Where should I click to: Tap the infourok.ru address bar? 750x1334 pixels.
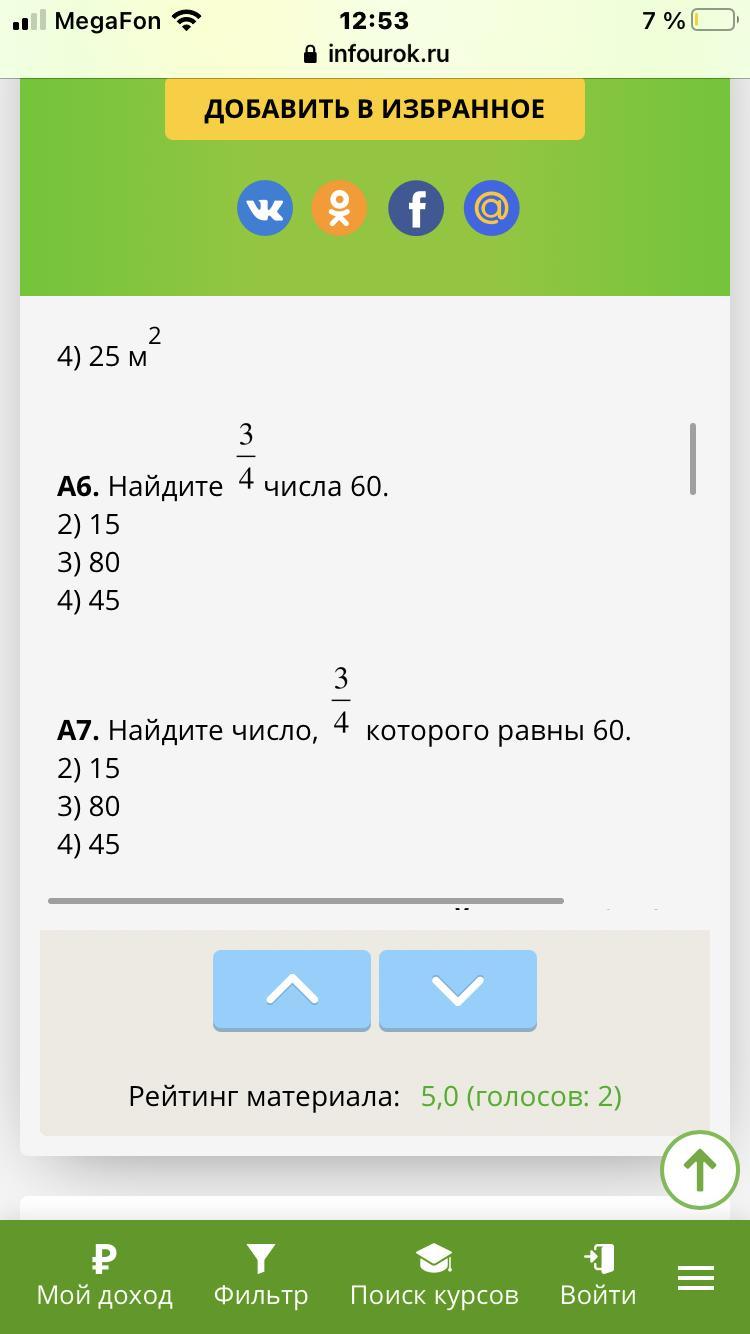coord(375,54)
